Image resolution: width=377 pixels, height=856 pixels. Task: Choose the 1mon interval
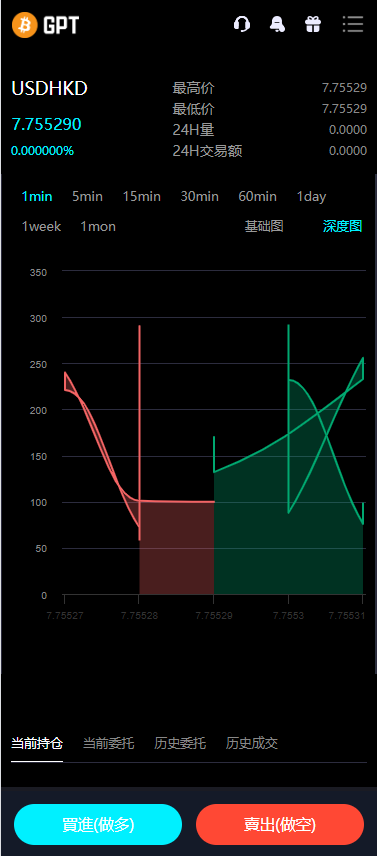[98, 227]
